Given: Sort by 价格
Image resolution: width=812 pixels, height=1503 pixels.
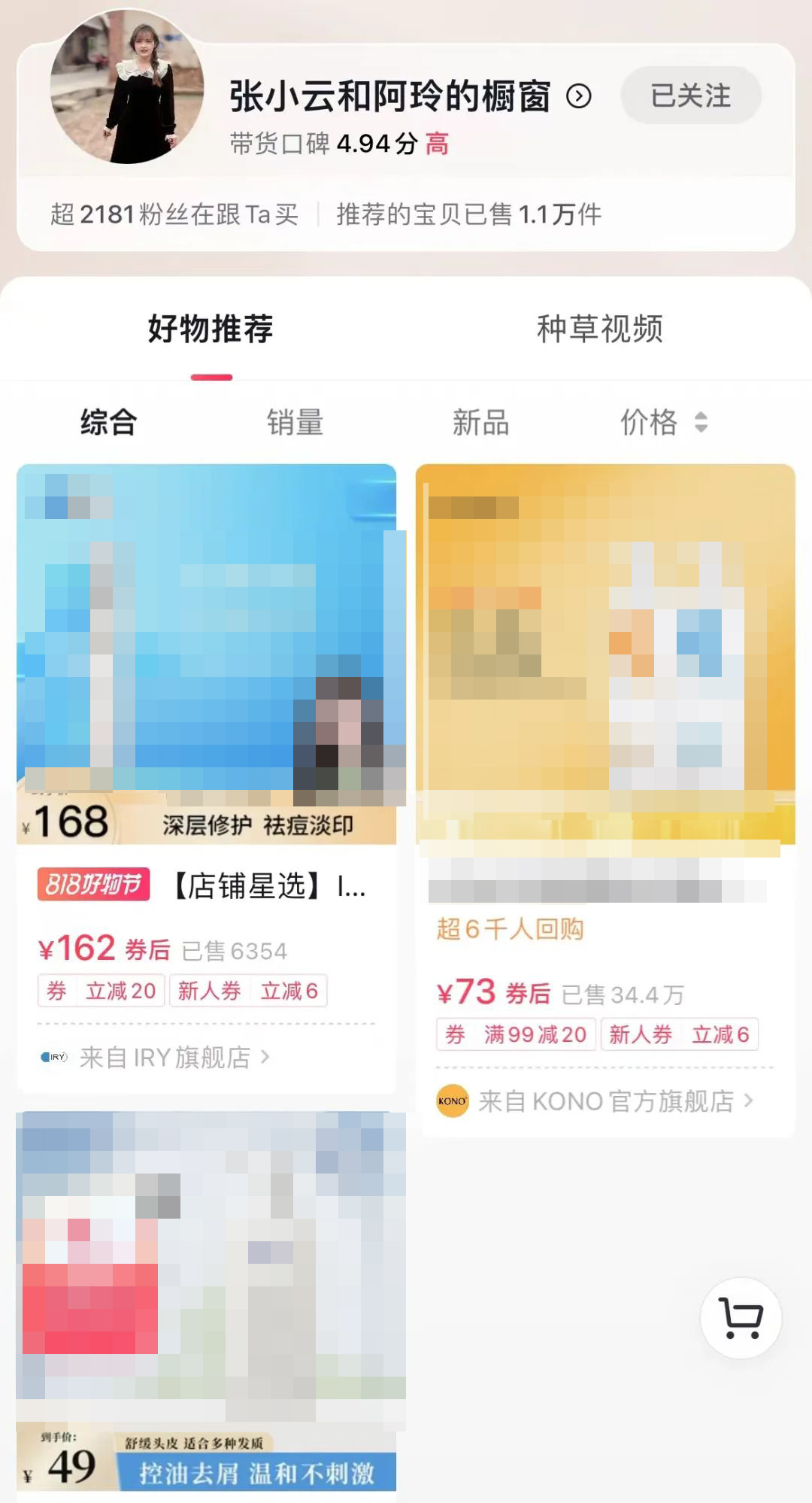Looking at the screenshot, I should pos(662,422).
